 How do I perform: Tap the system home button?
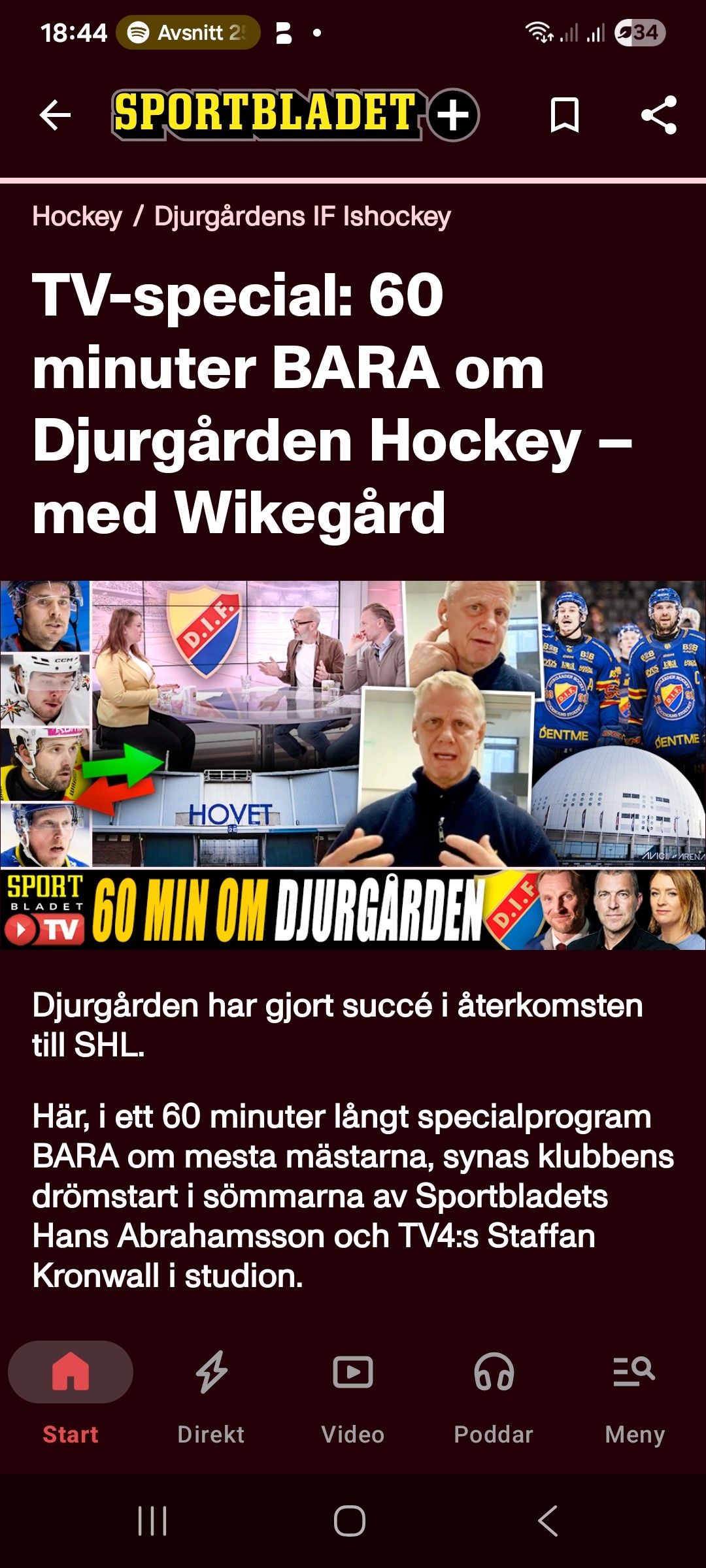(350, 1521)
